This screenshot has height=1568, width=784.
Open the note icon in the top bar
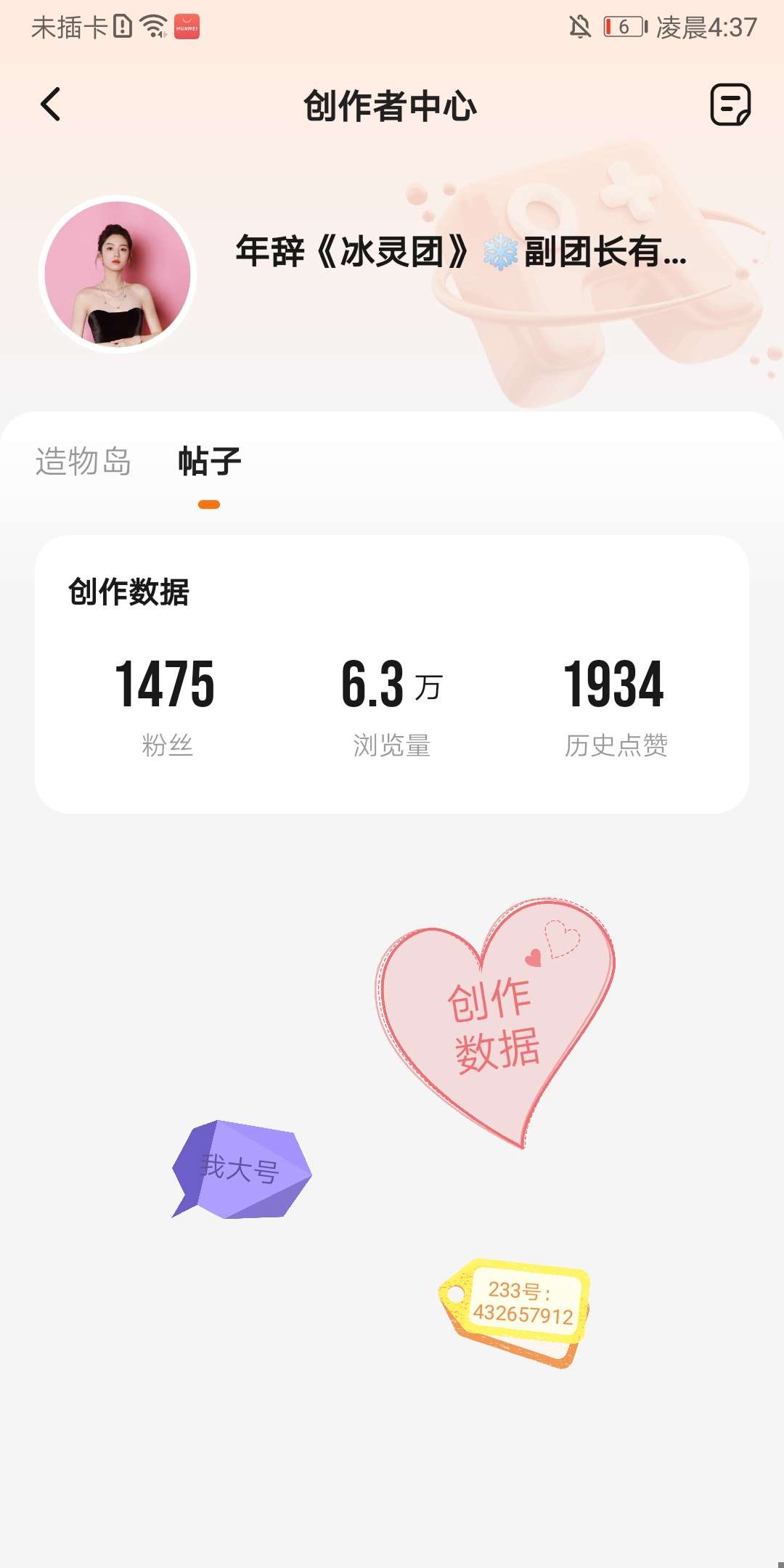coord(730,105)
